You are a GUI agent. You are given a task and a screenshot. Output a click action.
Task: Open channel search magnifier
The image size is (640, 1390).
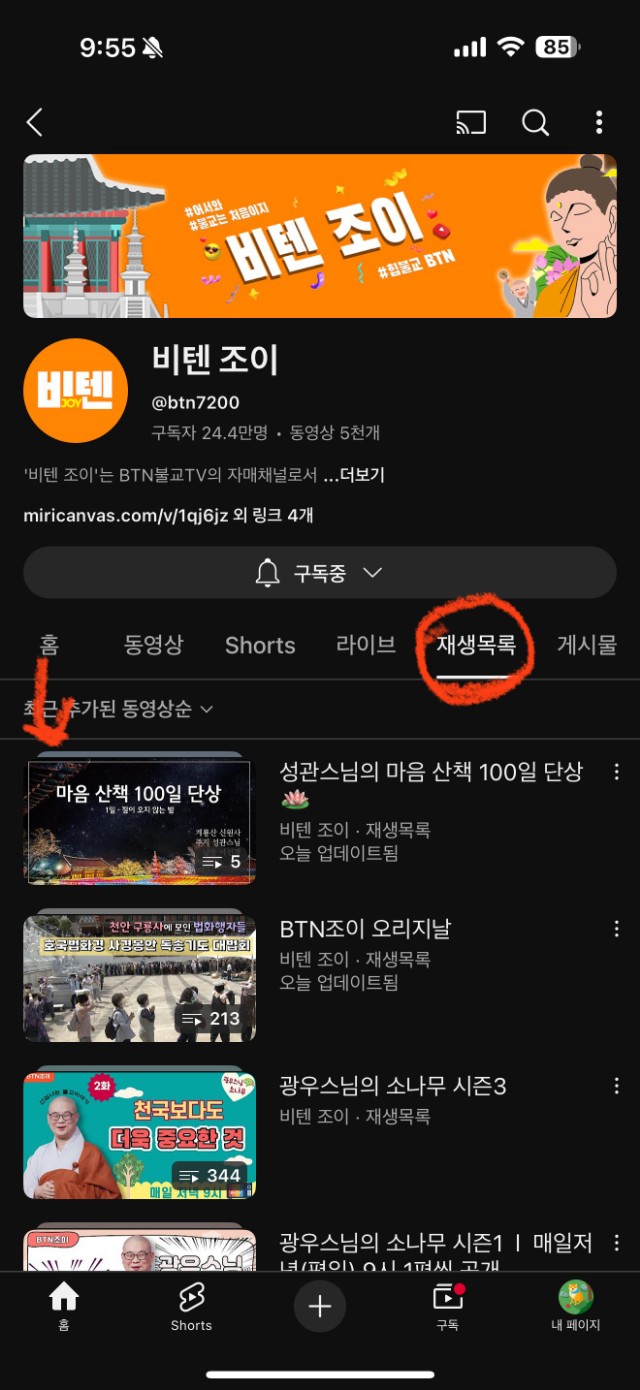536,123
